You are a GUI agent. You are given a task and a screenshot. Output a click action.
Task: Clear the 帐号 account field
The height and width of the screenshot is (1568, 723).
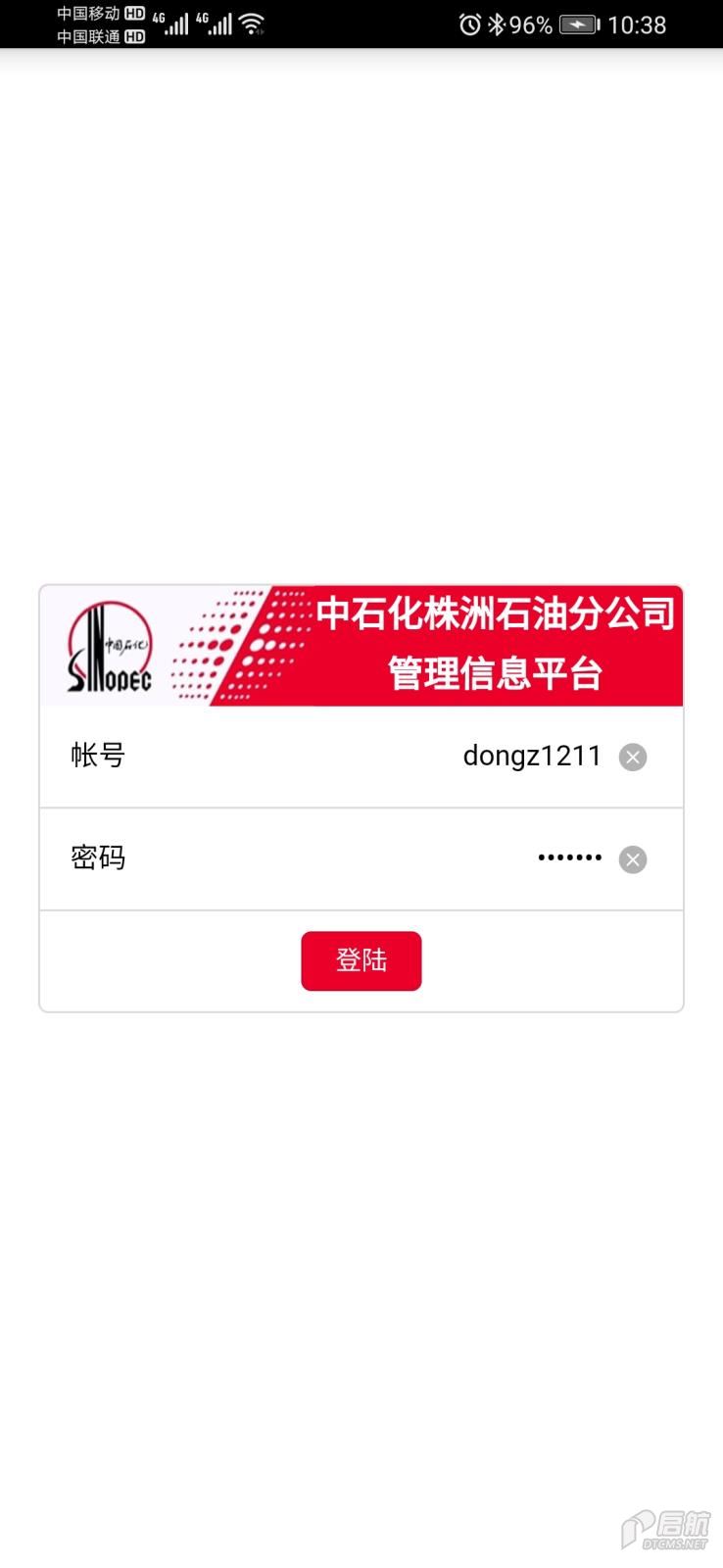(633, 758)
